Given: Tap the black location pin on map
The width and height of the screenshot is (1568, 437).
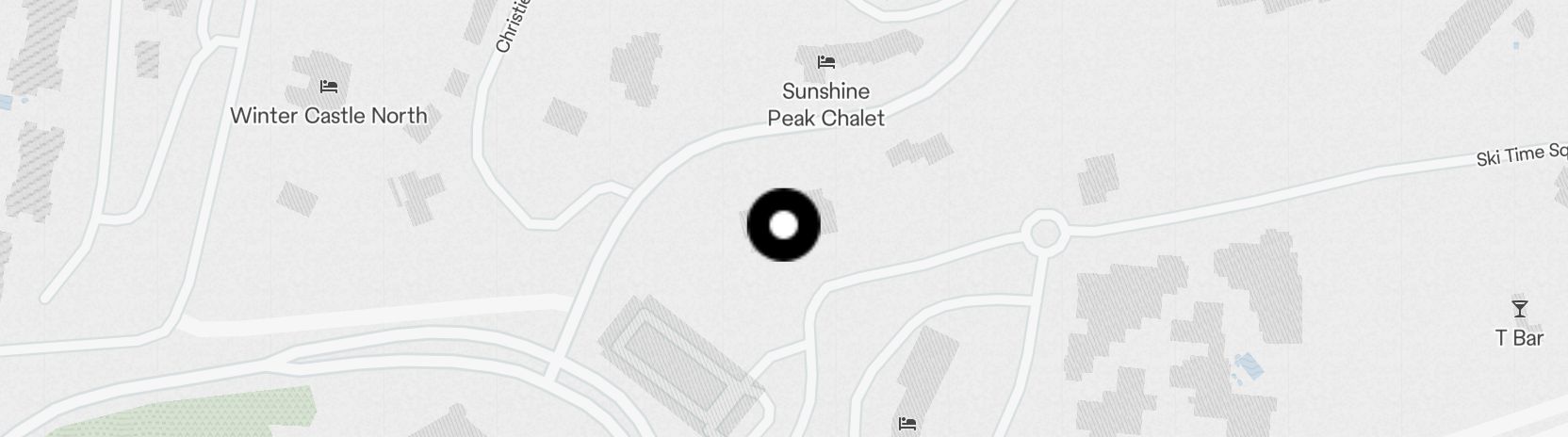Looking at the screenshot, I should point(783,225).
